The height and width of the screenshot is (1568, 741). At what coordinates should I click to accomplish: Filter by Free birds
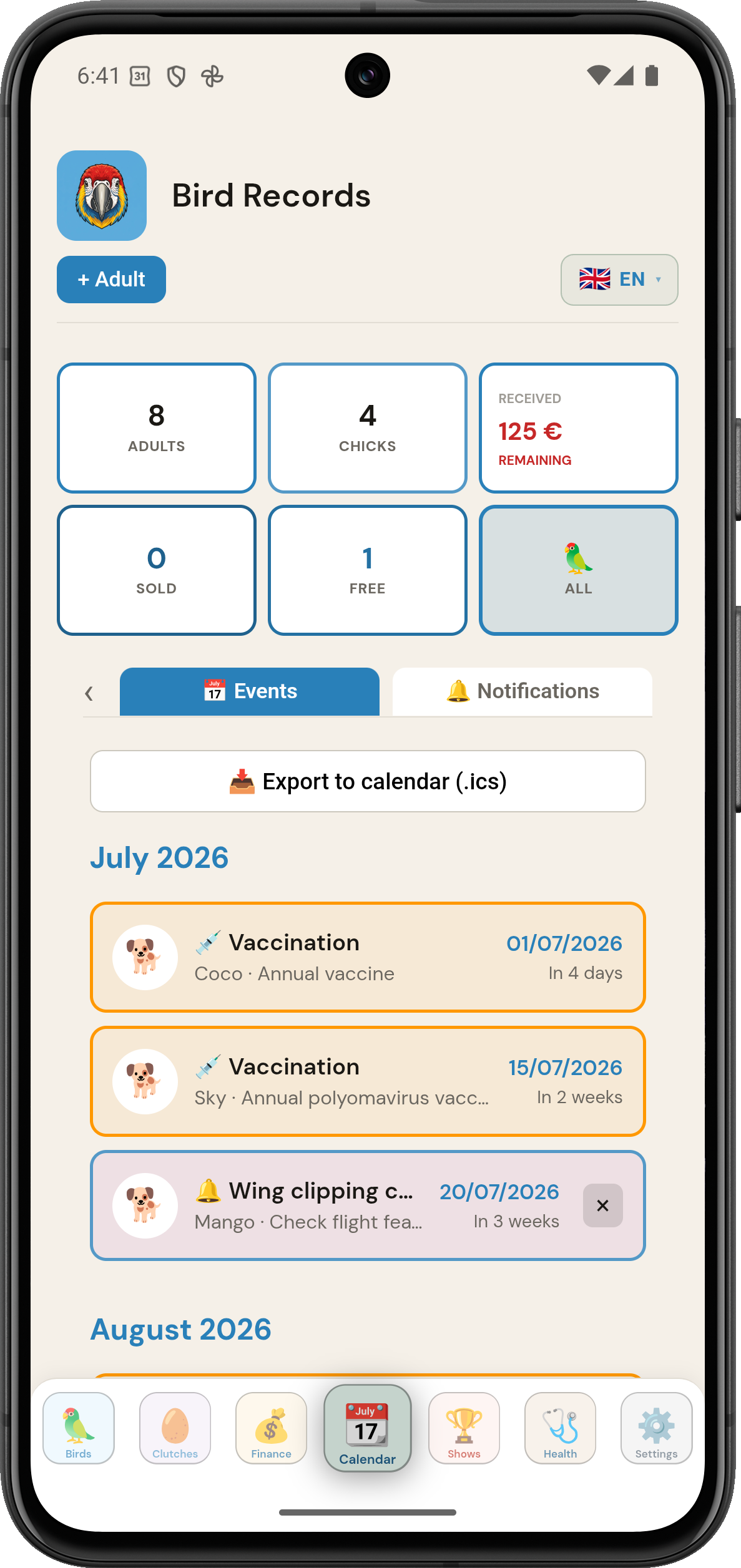(x=368, y=570)
